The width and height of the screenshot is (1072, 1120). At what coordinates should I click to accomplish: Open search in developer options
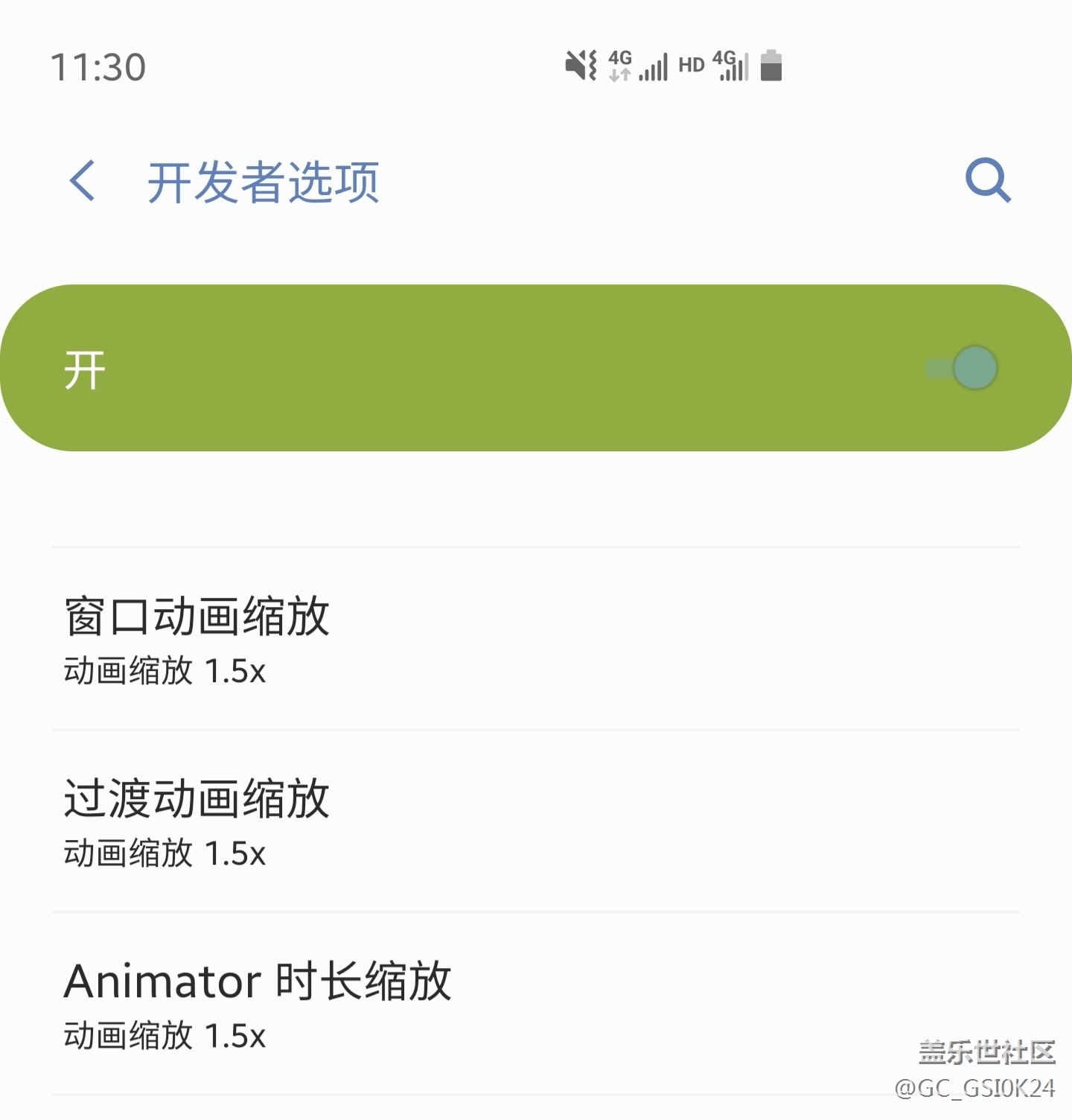point(988,180)
